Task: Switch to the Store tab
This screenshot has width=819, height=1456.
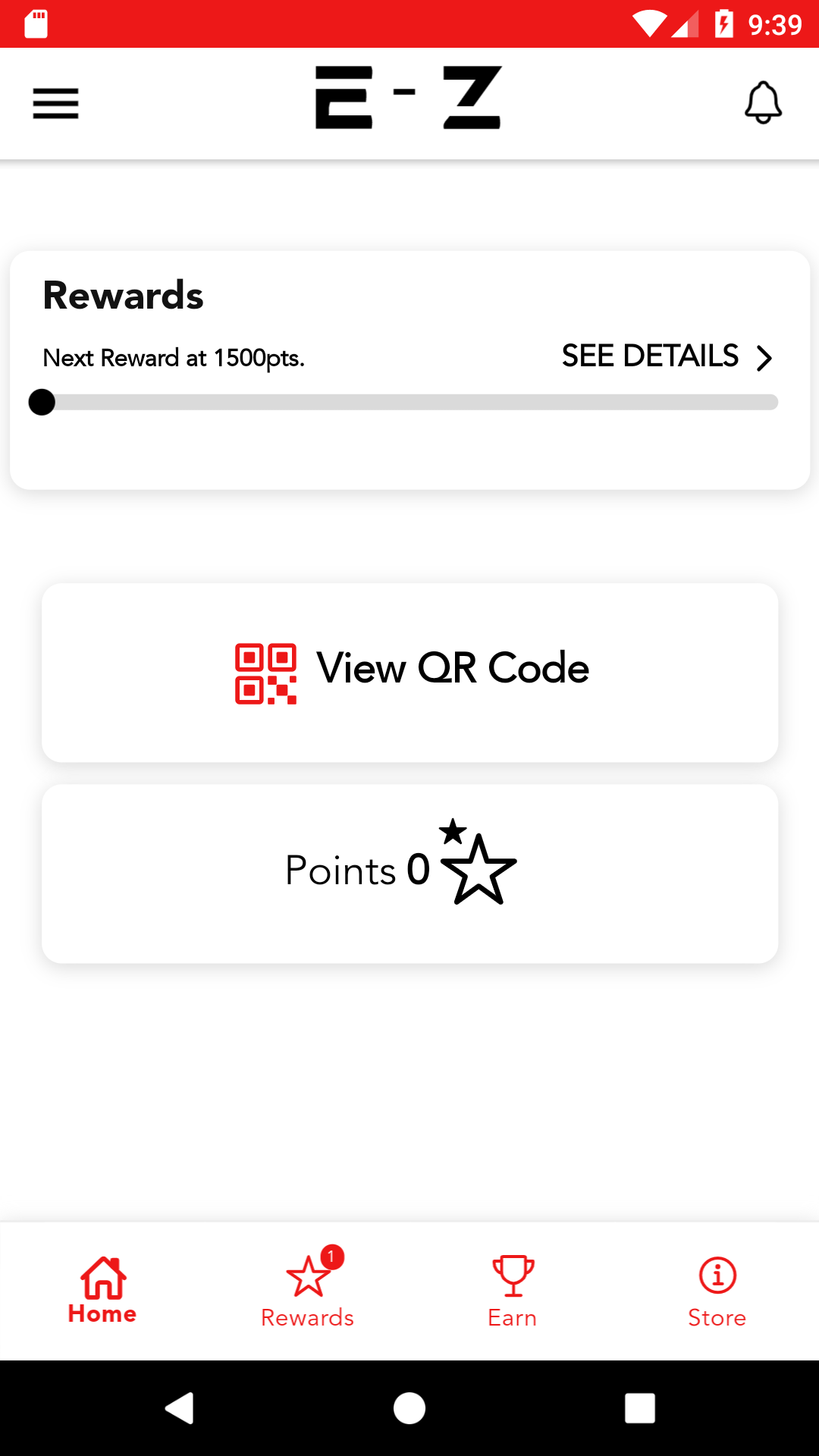Action: click(717, 1291)
